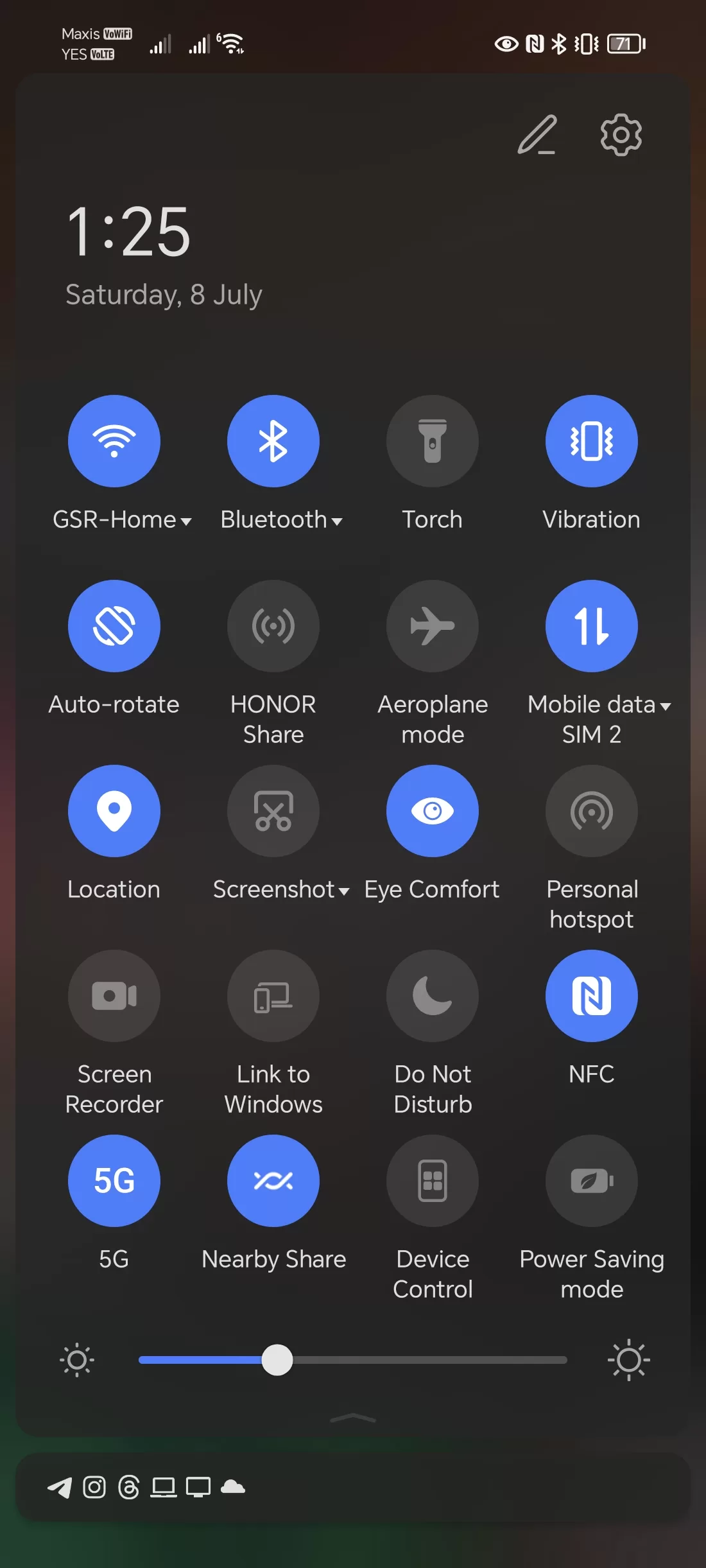Enable Power Saving mode
The height and width of the screenshot is (1568, 706).
[592, 1181]
